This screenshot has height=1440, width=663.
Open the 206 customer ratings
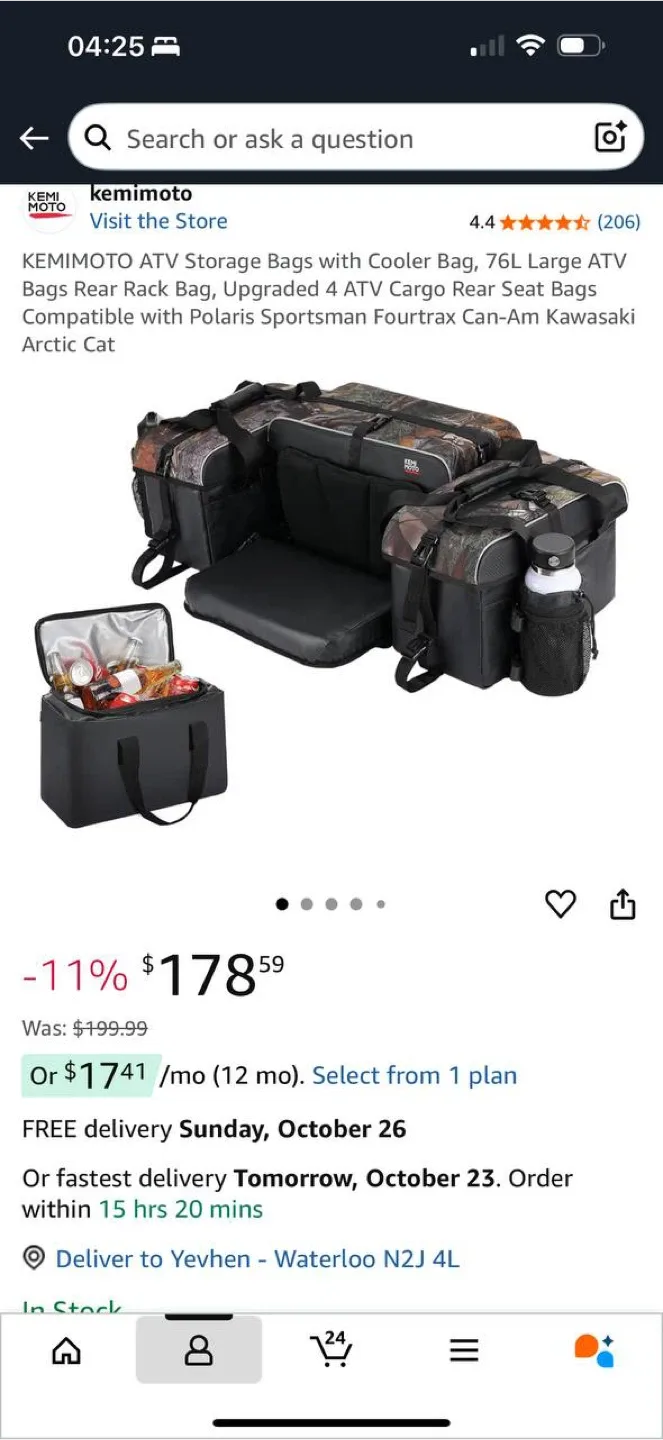point(618,222)
